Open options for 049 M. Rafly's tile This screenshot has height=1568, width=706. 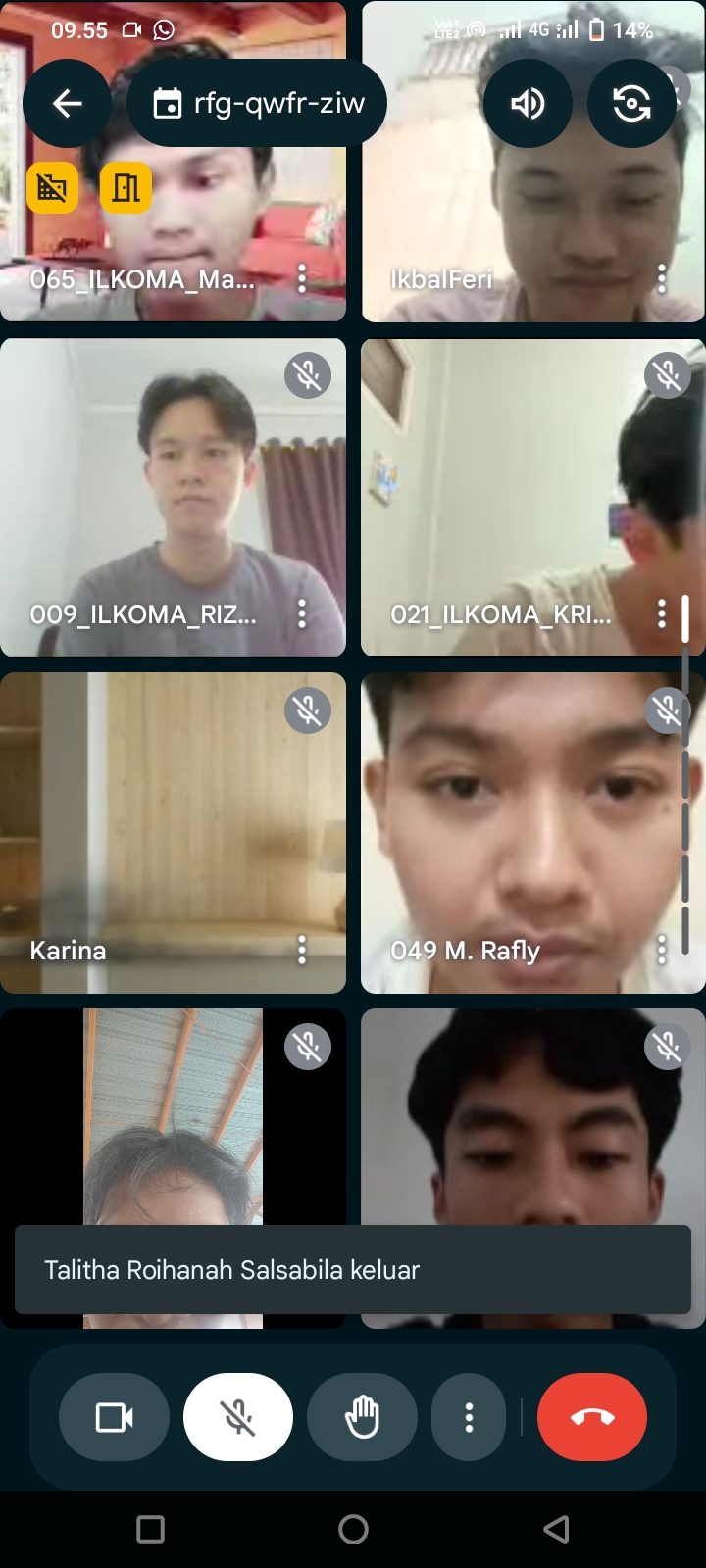662,950
